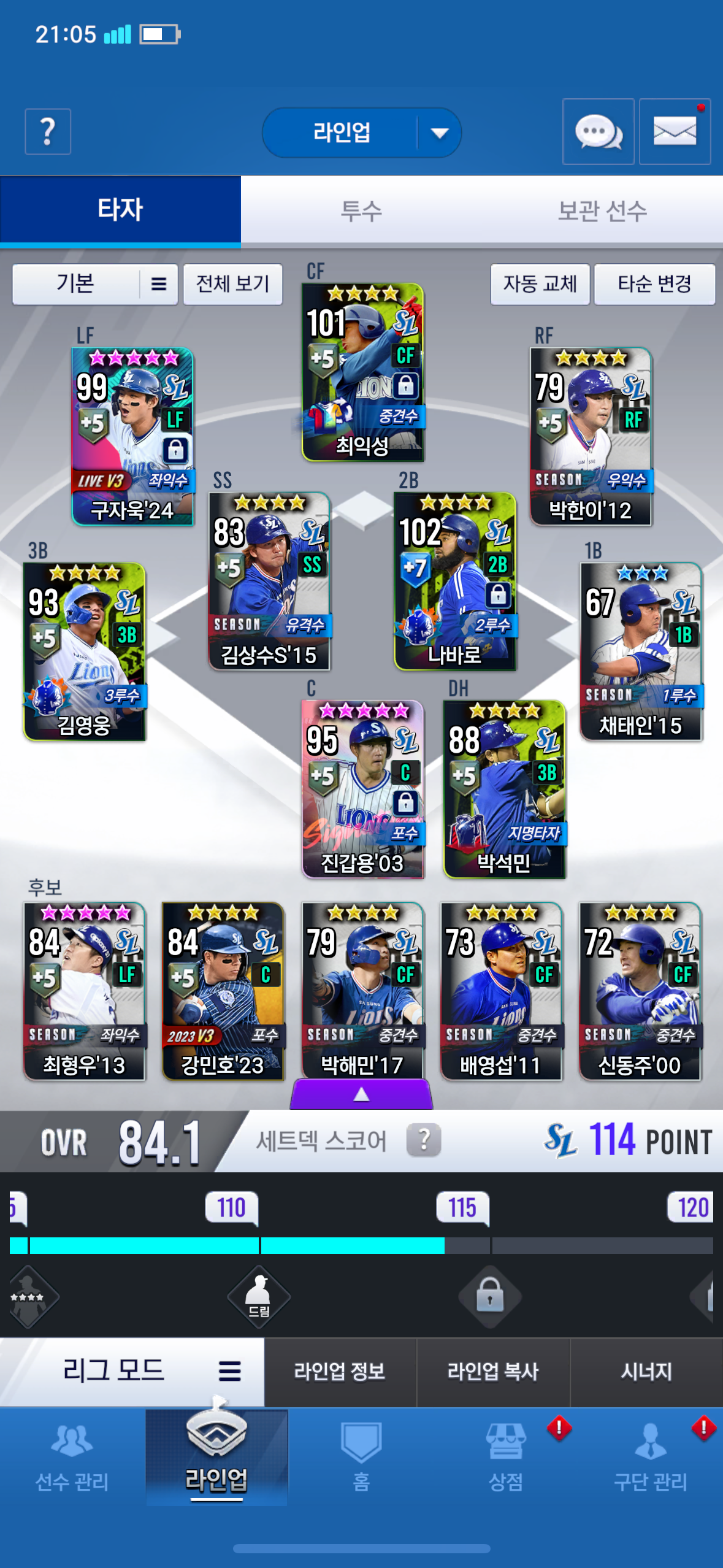Image resolution: width=723 pixels, height=1568 pixels.
Task: Select the 최익성 center fielder card
Action: (362, 372)
